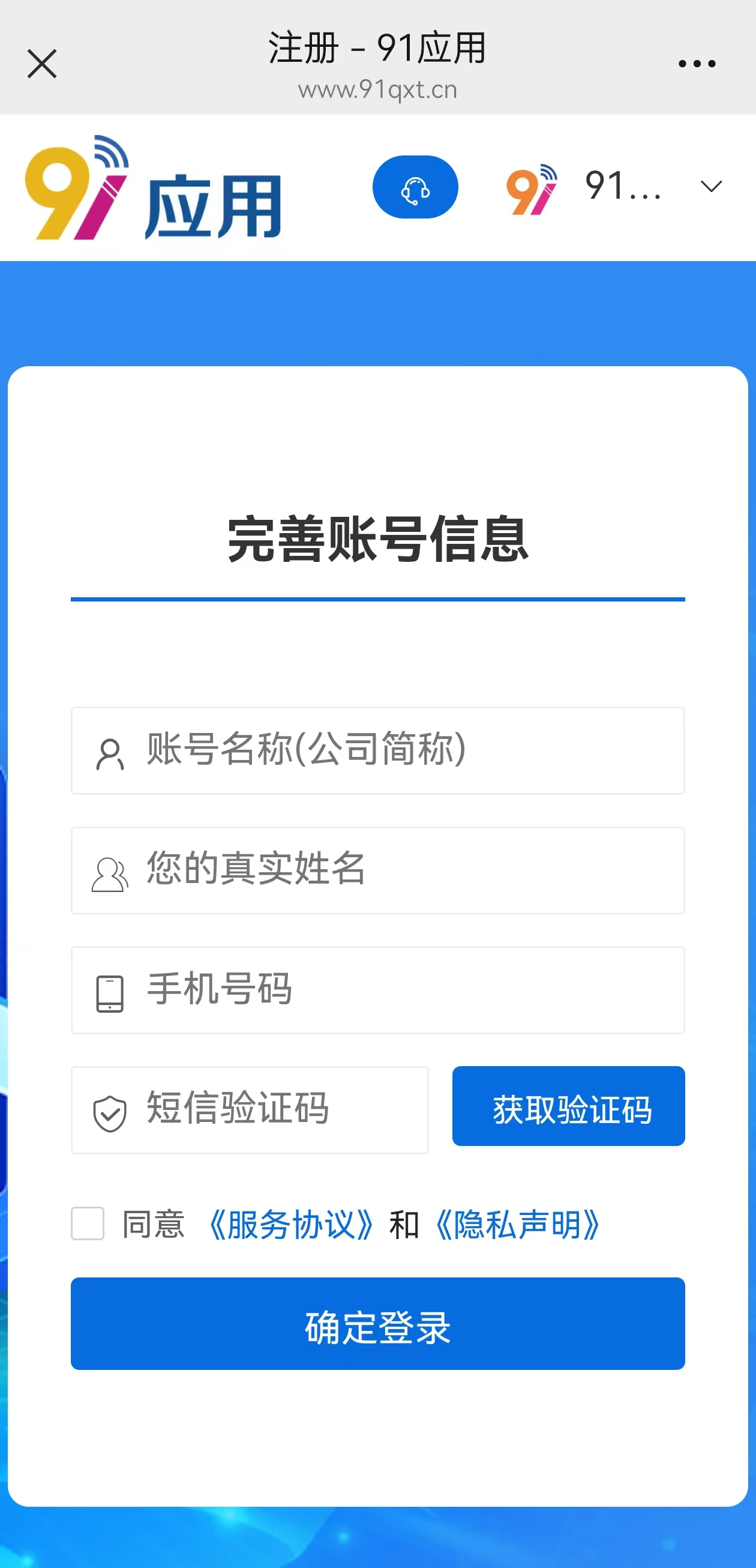The width and height of the screenshot is (756, 1568).
Task: Open the three-dot overflow menu
Action: click(697, 63)
